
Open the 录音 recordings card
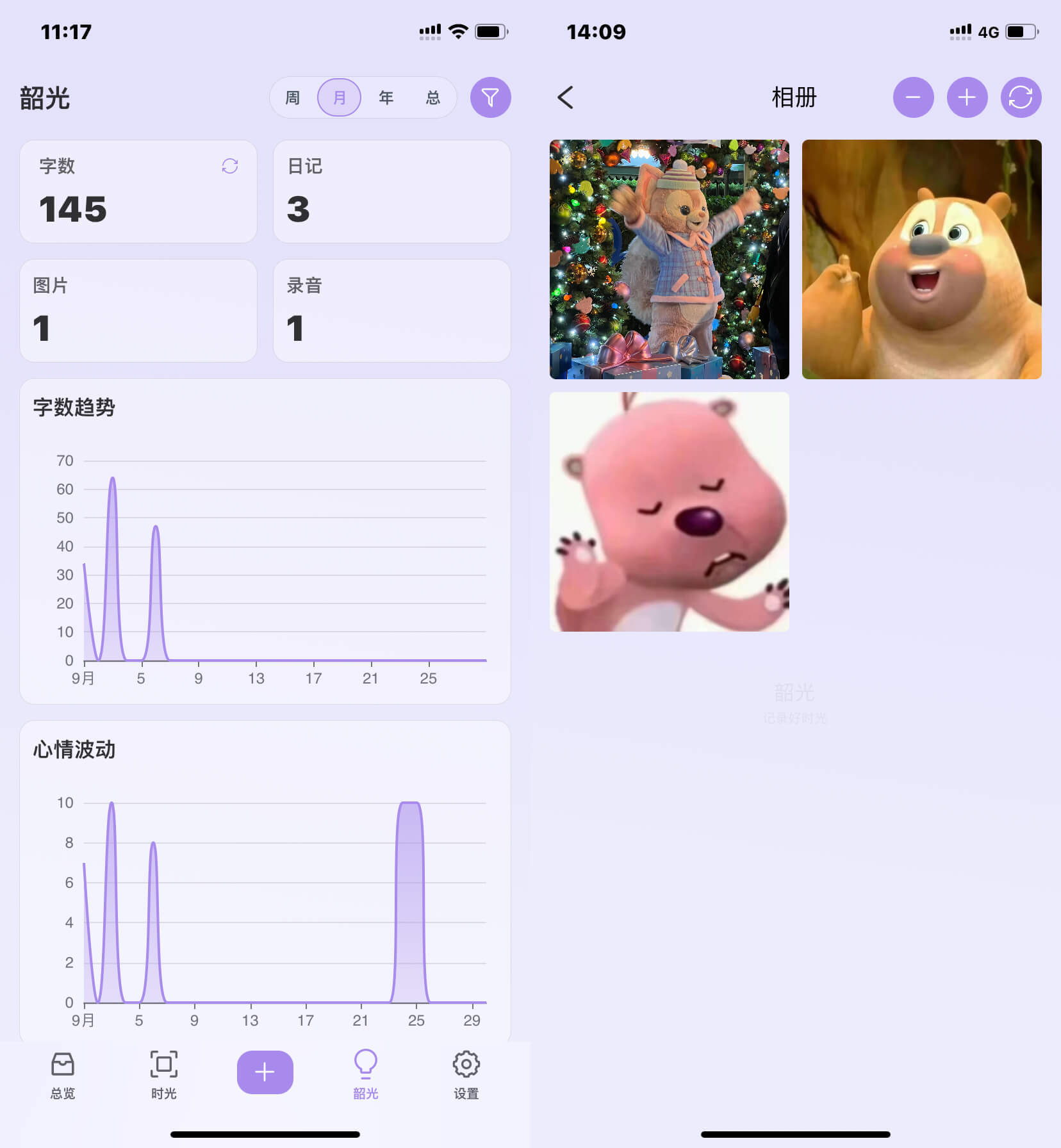(391, 311)
